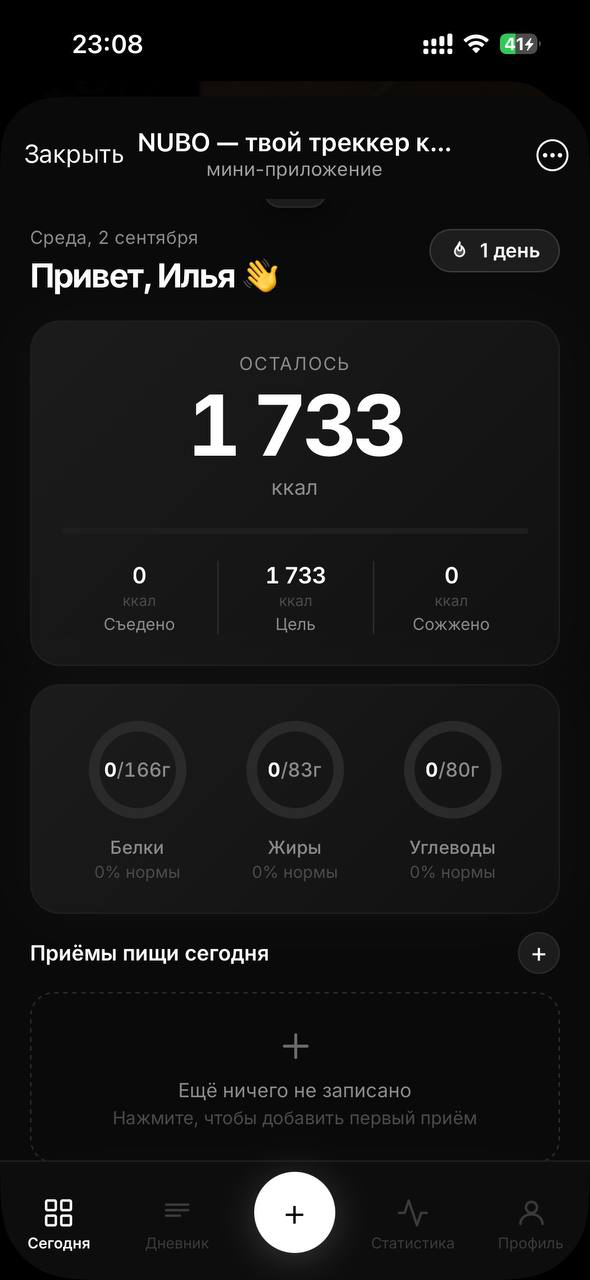Screen dimensions: 590x1280
Task: Open the remaining calories card 1 733 ккал
Action: 295,493
